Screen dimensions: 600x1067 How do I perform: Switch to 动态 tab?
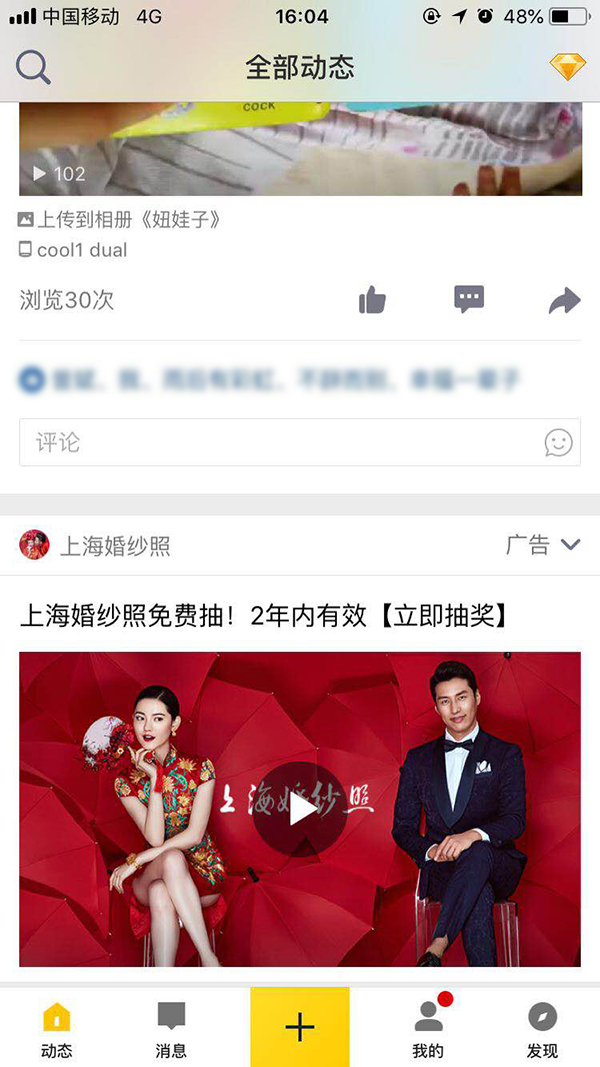[x=57, y=1030]
